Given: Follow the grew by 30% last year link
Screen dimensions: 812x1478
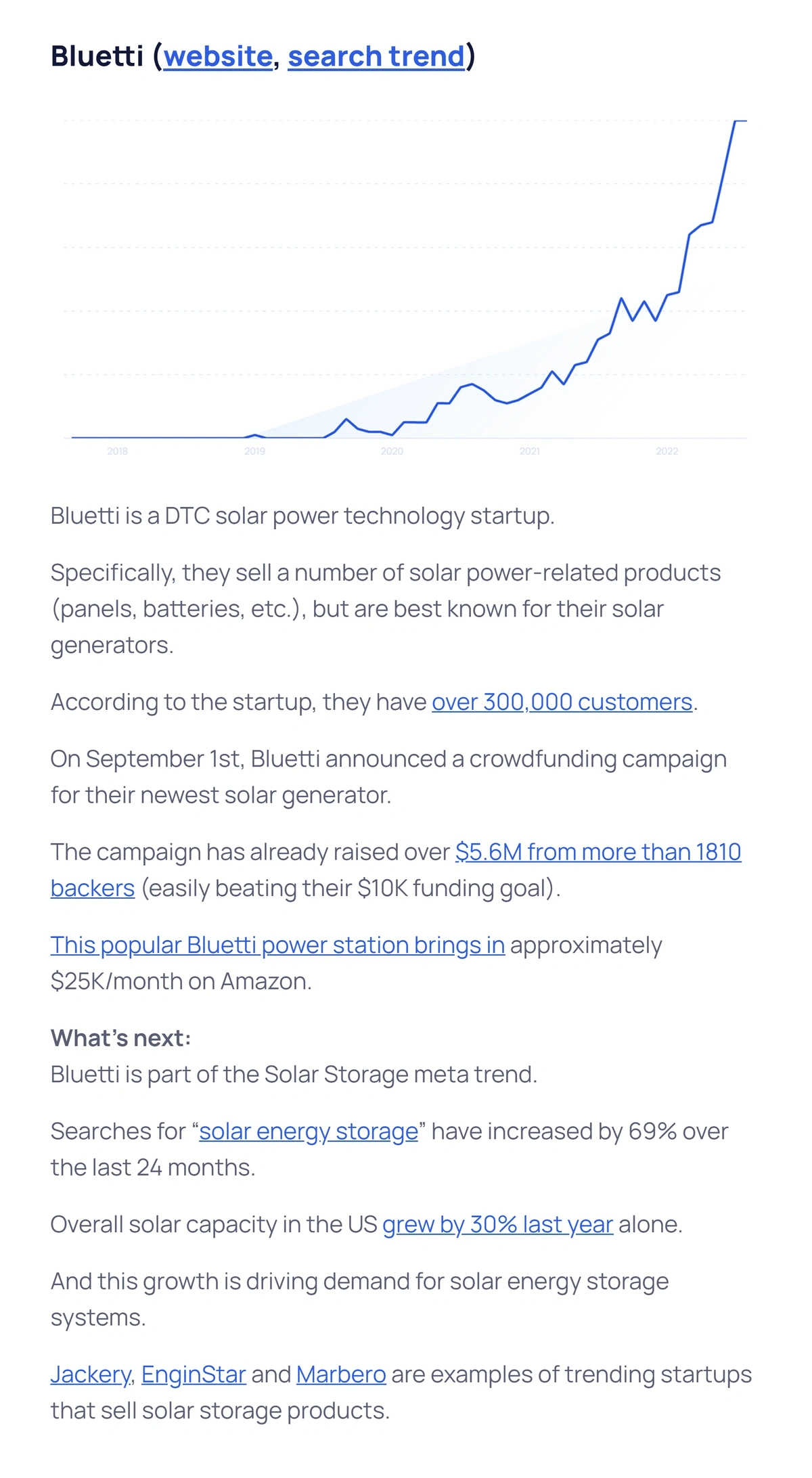Looking at the screenshot, I should click(x=498, y=1225).
